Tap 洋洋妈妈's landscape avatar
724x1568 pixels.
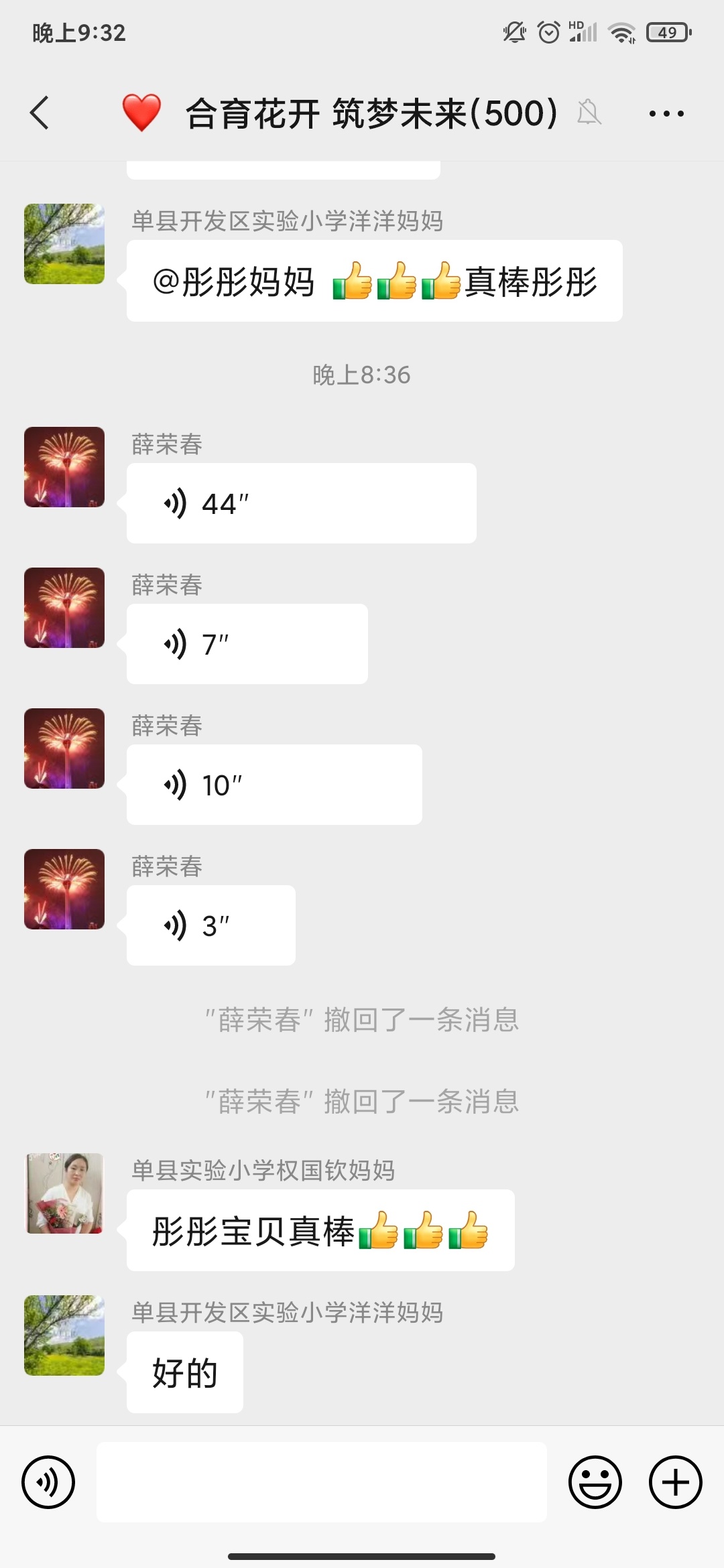pyautogui.click(x=64, y=1335)
